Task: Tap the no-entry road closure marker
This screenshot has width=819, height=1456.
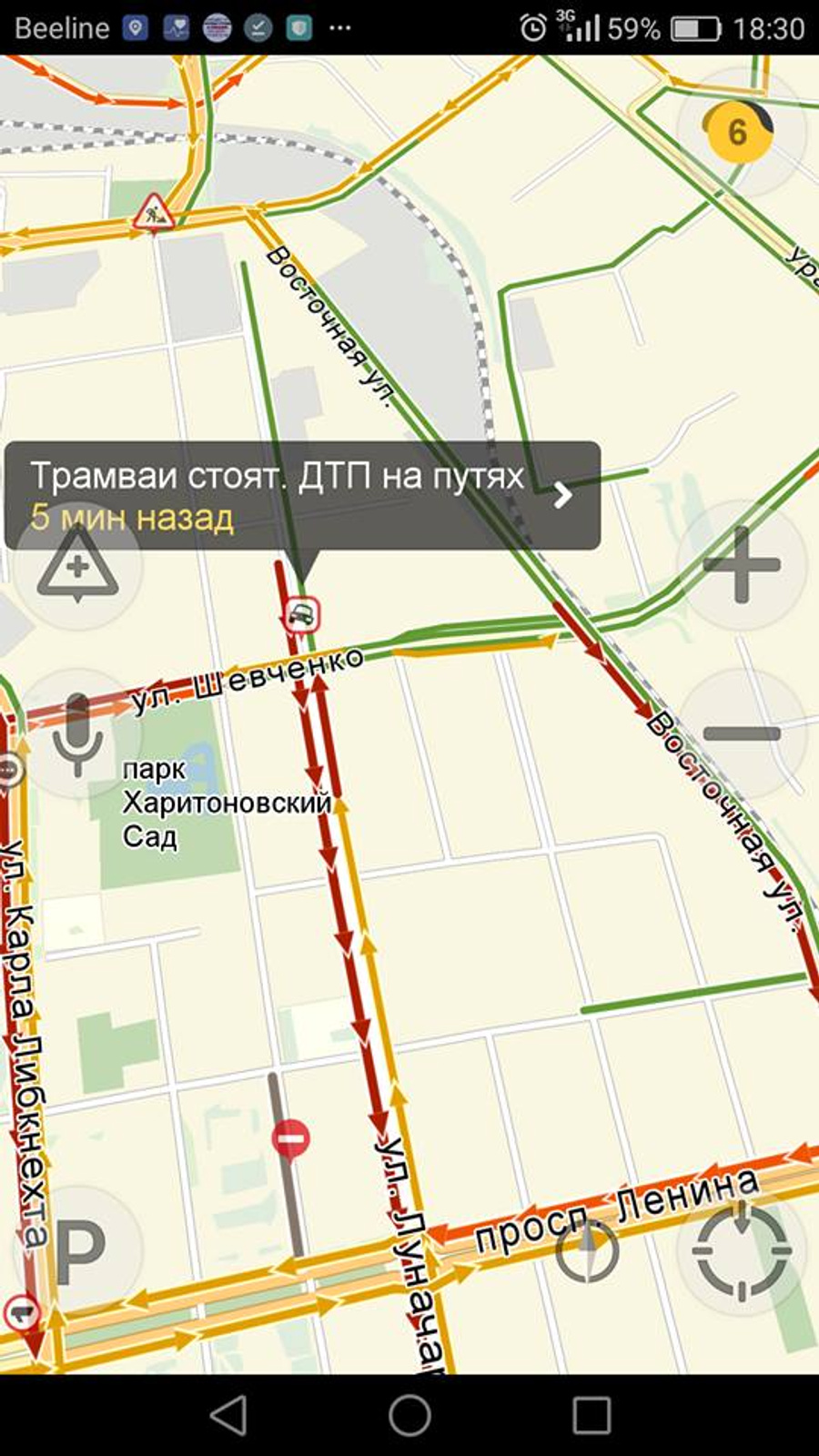Action: pos(290,1138)
